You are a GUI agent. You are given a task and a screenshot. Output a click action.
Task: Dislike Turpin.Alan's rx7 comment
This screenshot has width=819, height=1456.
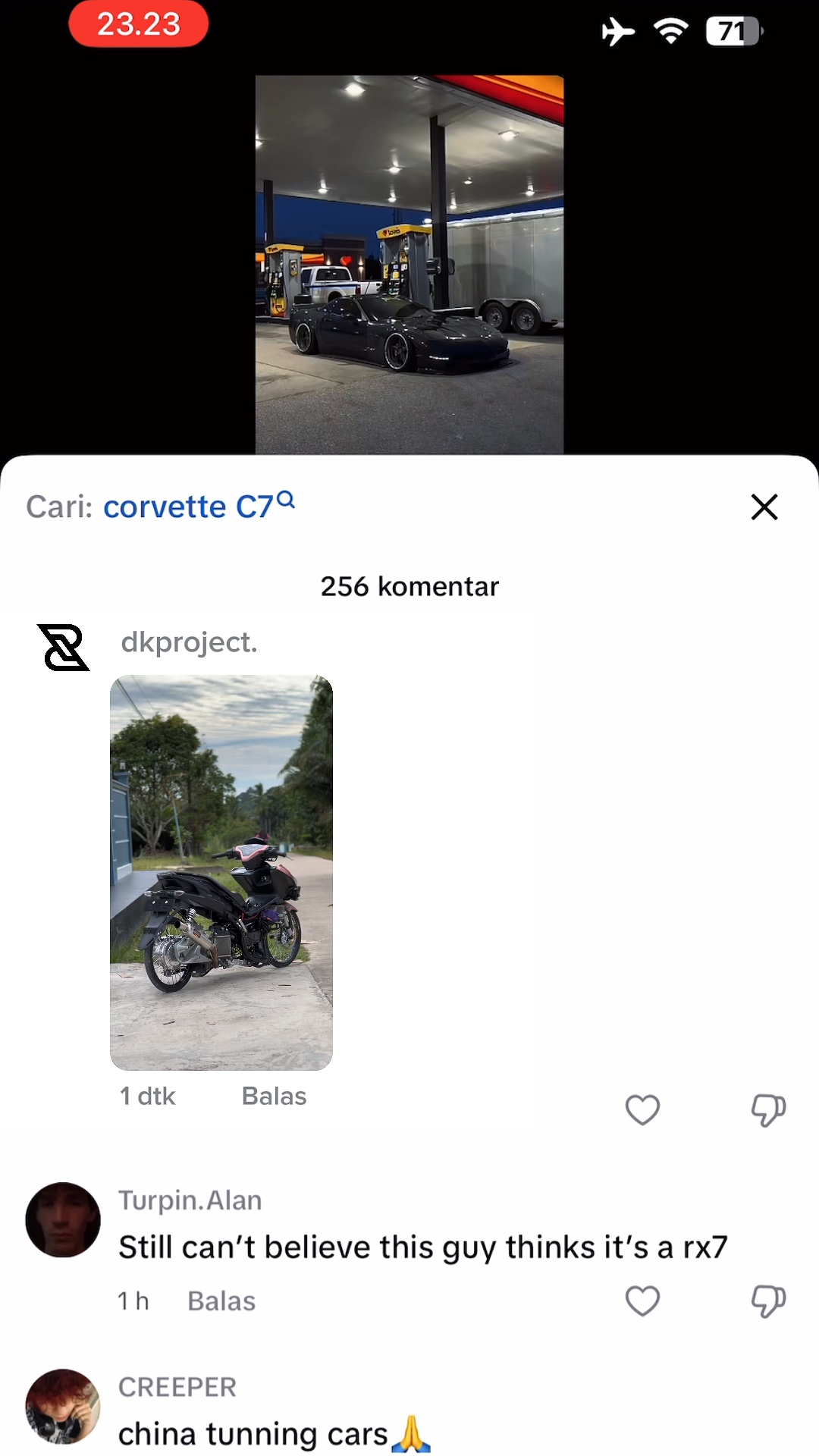point(767,1301)
